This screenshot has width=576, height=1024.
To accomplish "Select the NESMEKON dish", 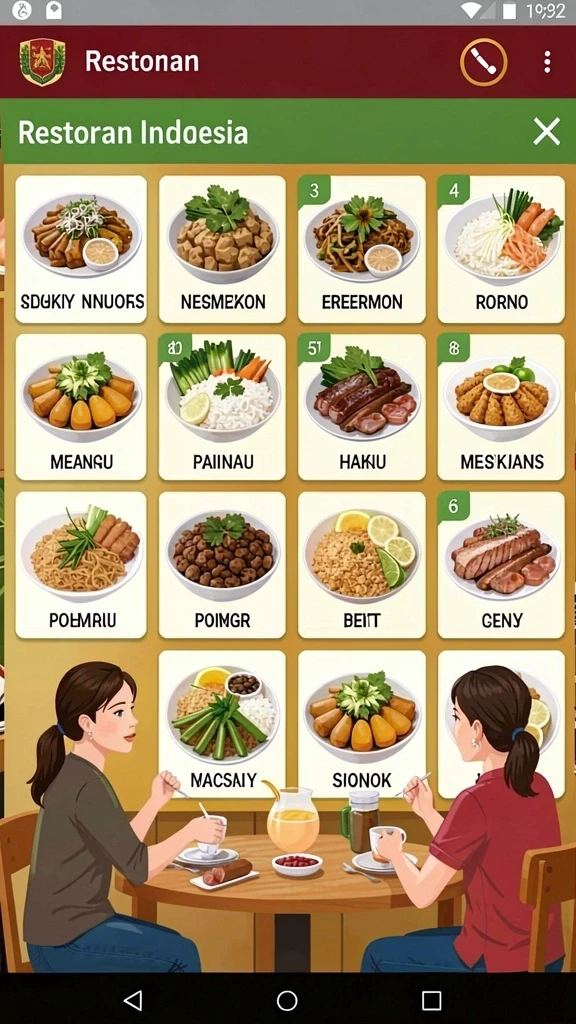I will (x=222, y=249).
